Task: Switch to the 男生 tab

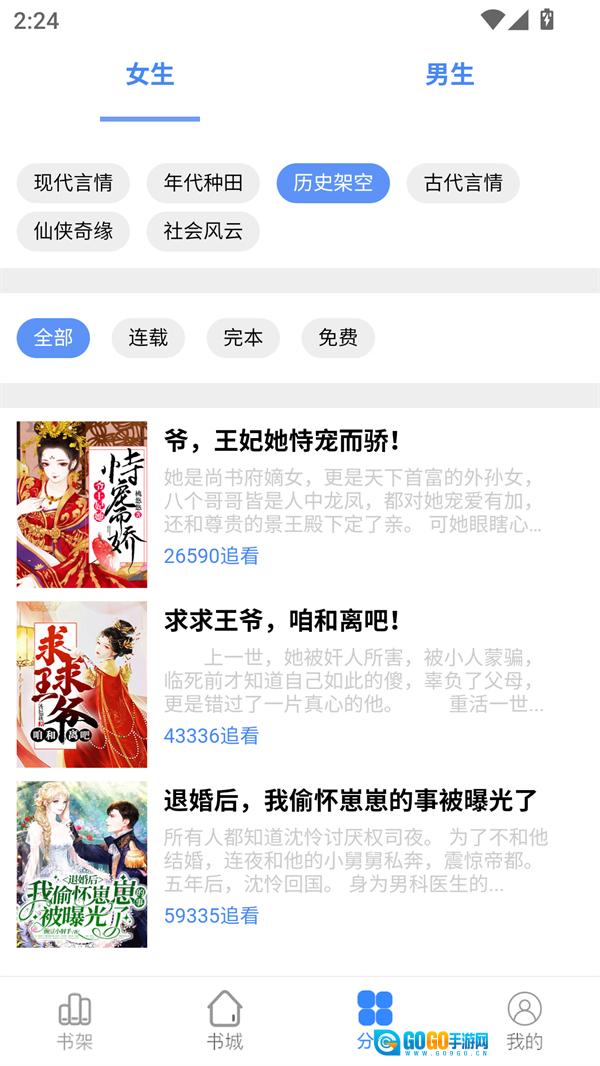Action: (x=449, y=75)
